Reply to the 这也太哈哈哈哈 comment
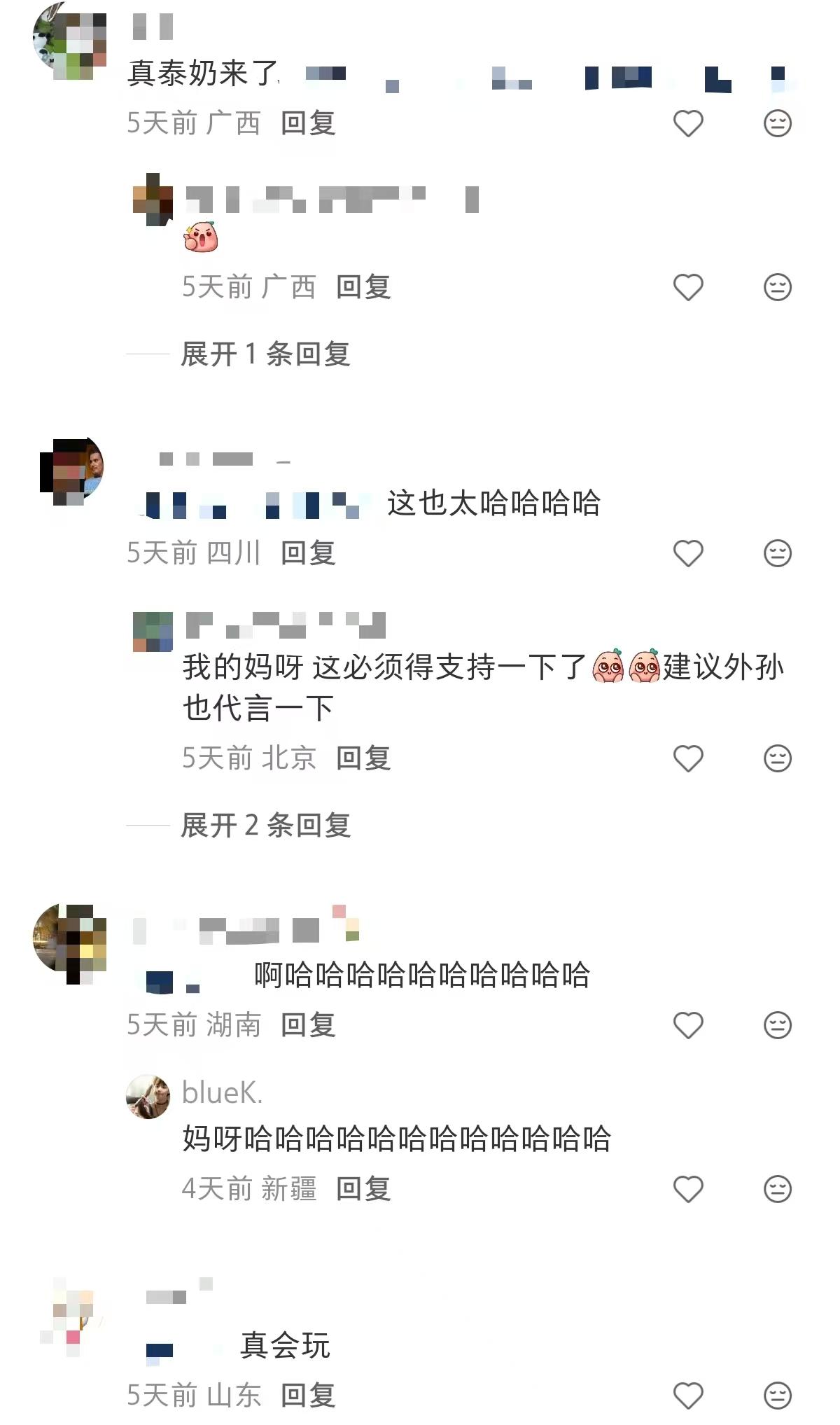This screenshot has width=840, height=1425. coord(308,554)
